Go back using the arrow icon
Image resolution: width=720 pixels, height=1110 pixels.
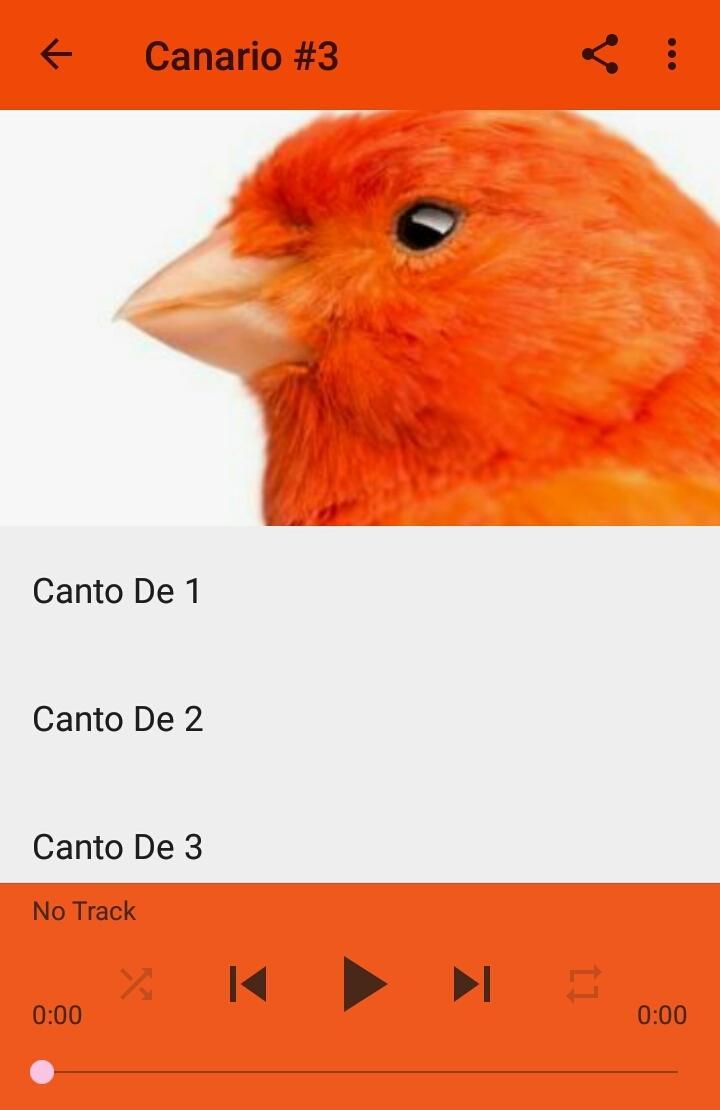pyautogui.click(x=56, y=55)
